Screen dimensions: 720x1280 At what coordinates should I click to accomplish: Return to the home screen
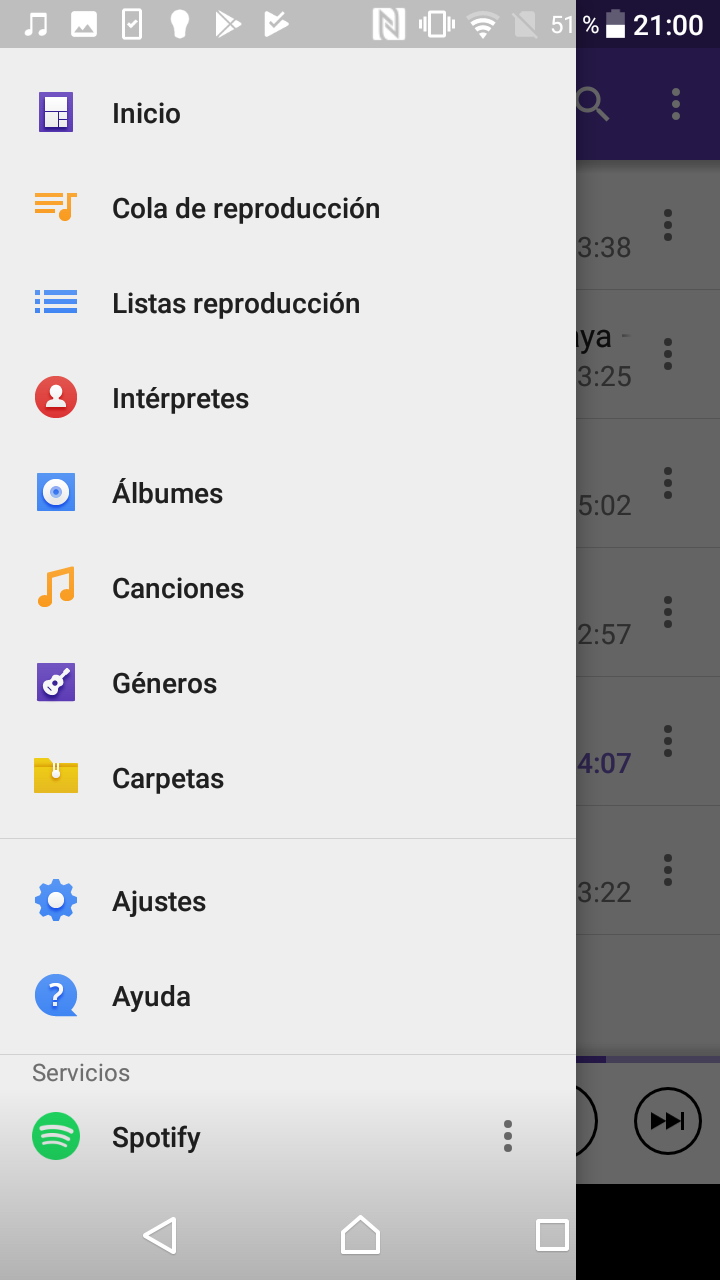click(x=360, y=1235)
